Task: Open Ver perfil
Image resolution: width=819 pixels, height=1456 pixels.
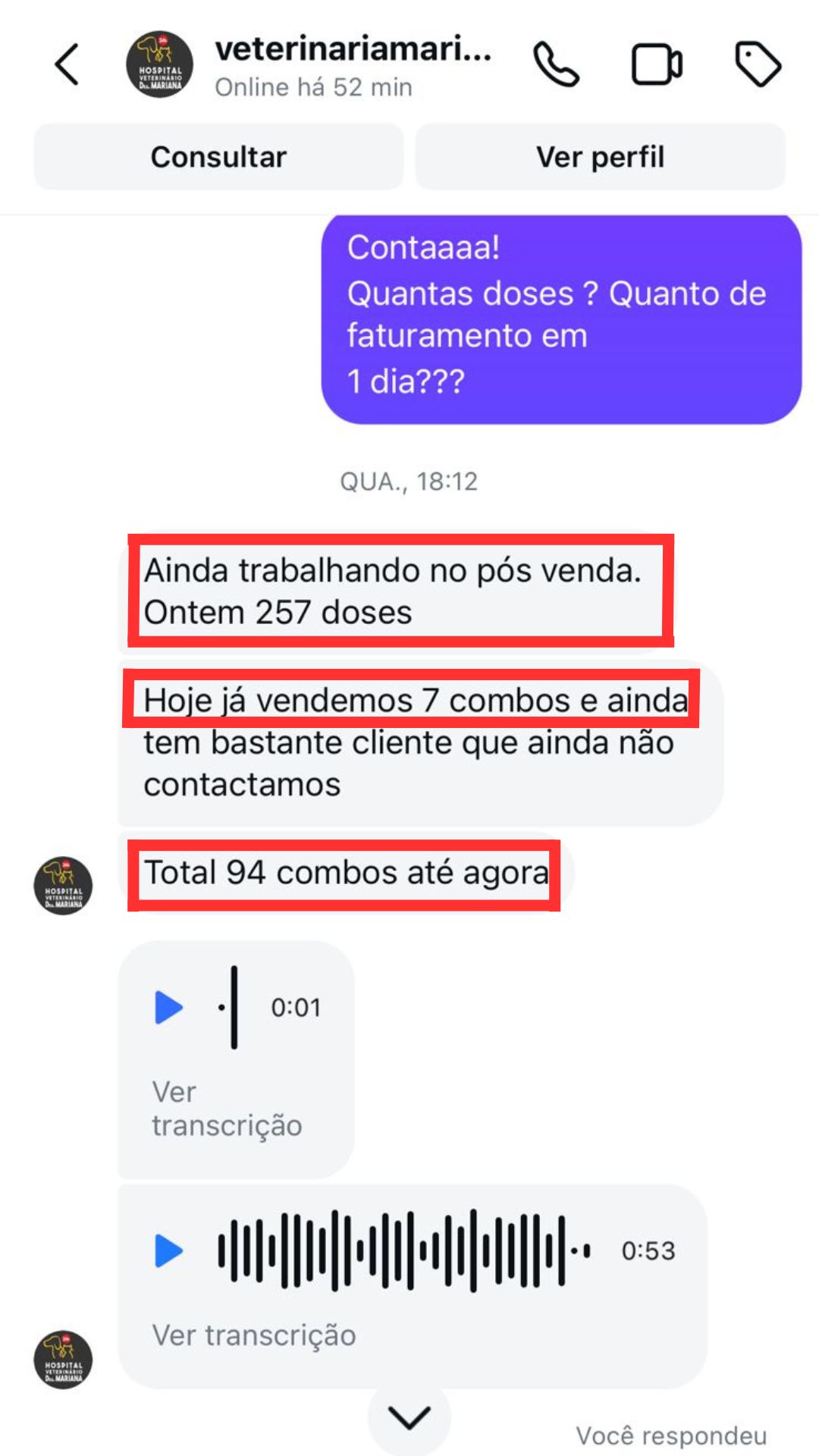Action: coord(600,157)
